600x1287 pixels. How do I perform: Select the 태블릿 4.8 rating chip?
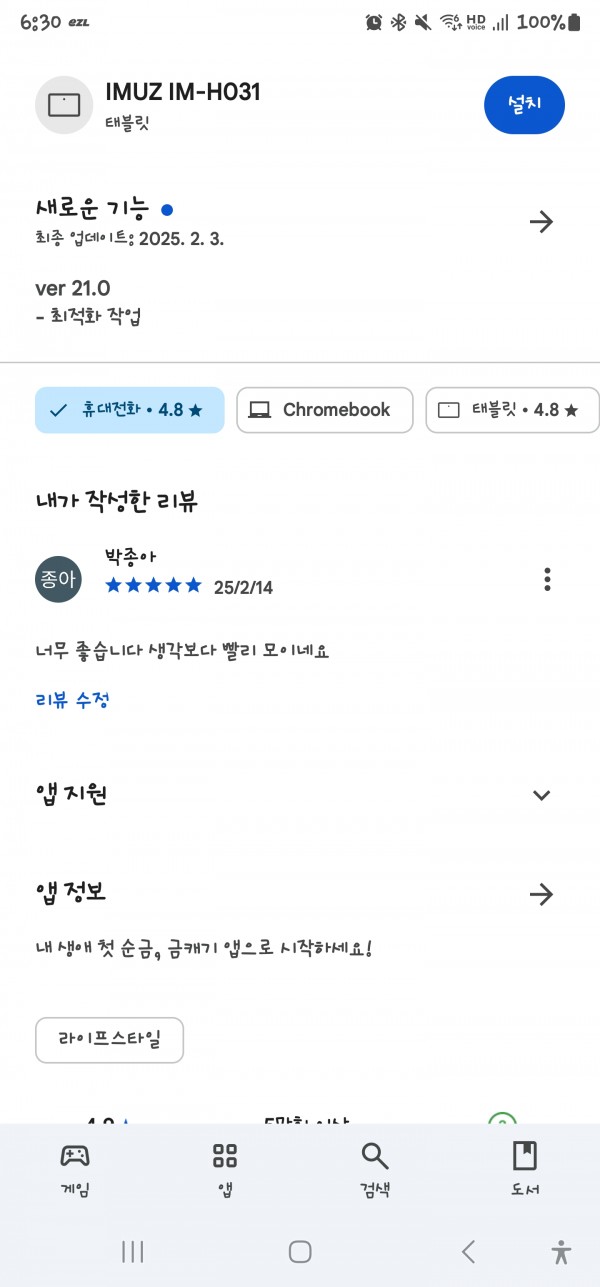pos(512,410)
